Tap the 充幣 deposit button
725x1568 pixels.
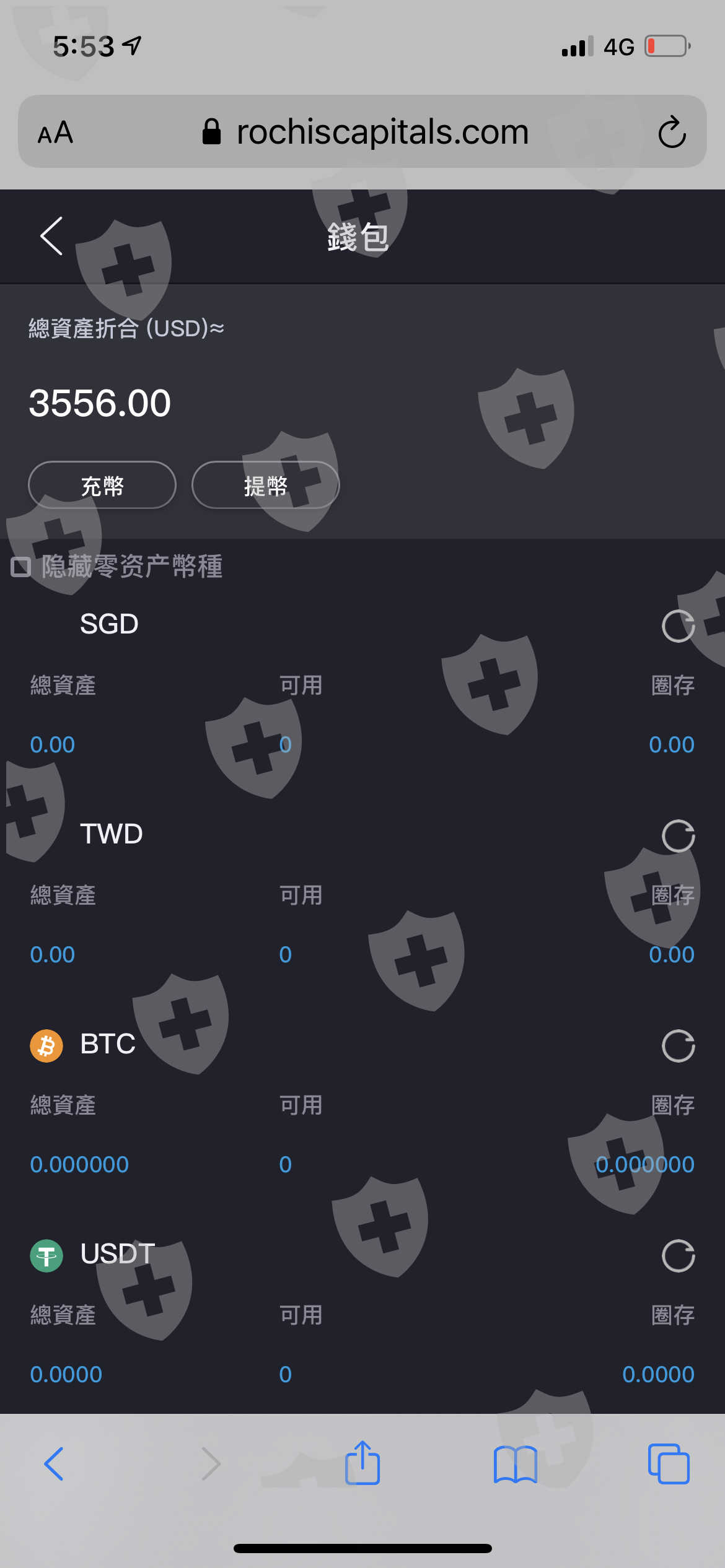102,485
